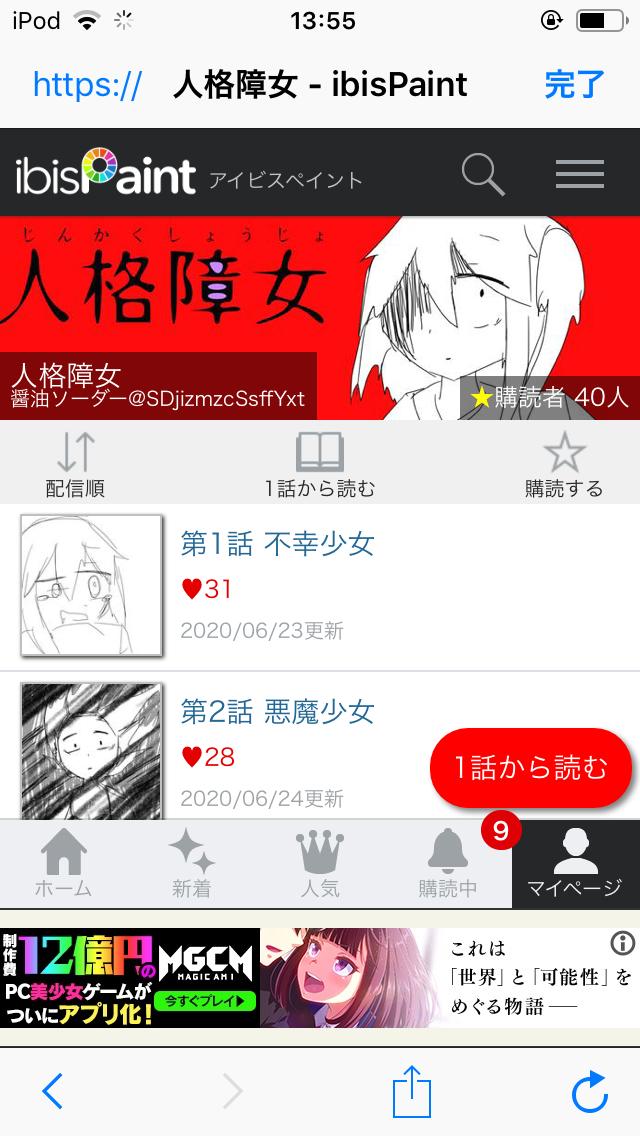Switch to the ホーム tab
Image resolution: width=640 pixels, height=1136 pixels.
(x=63, y=864)
